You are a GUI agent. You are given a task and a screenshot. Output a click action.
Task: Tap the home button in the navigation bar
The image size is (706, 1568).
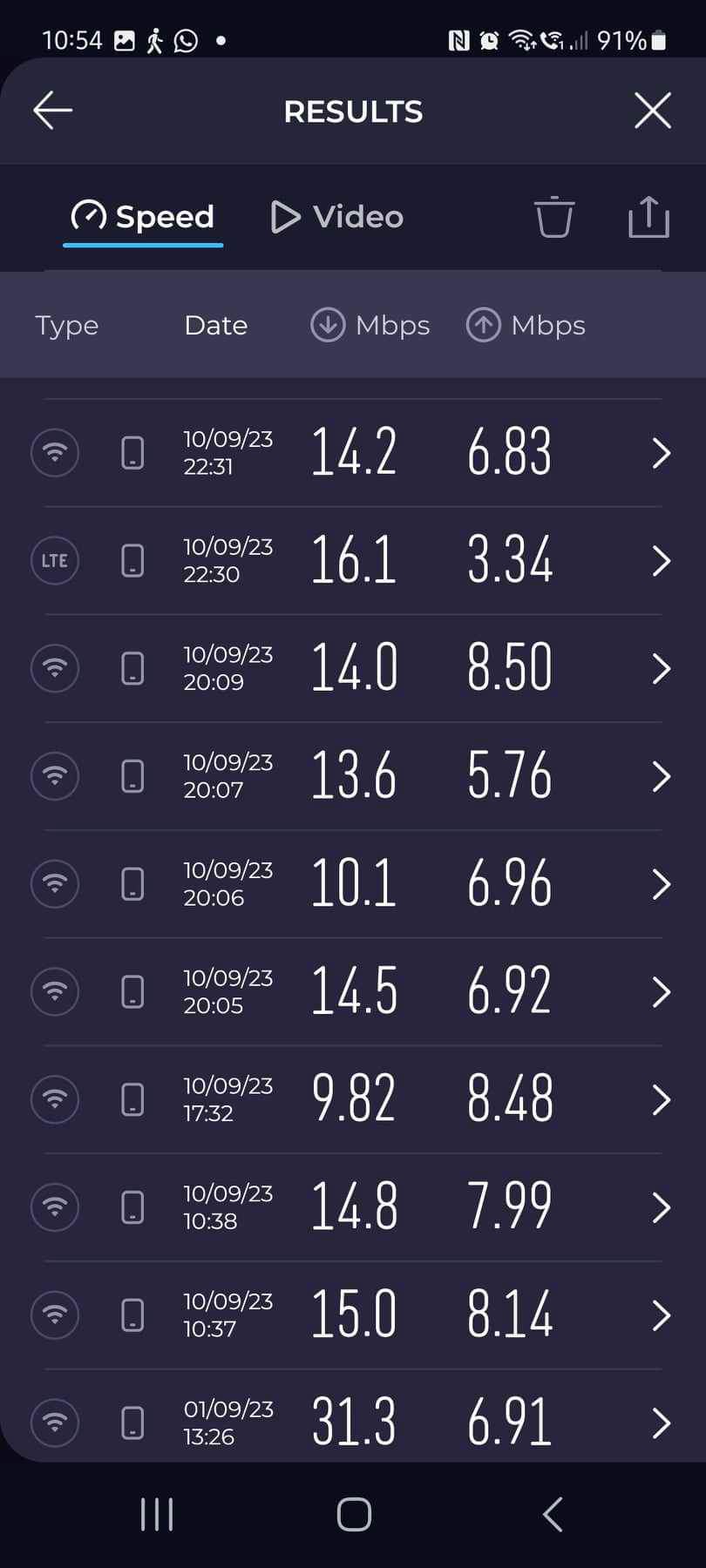coord(353,1513)
